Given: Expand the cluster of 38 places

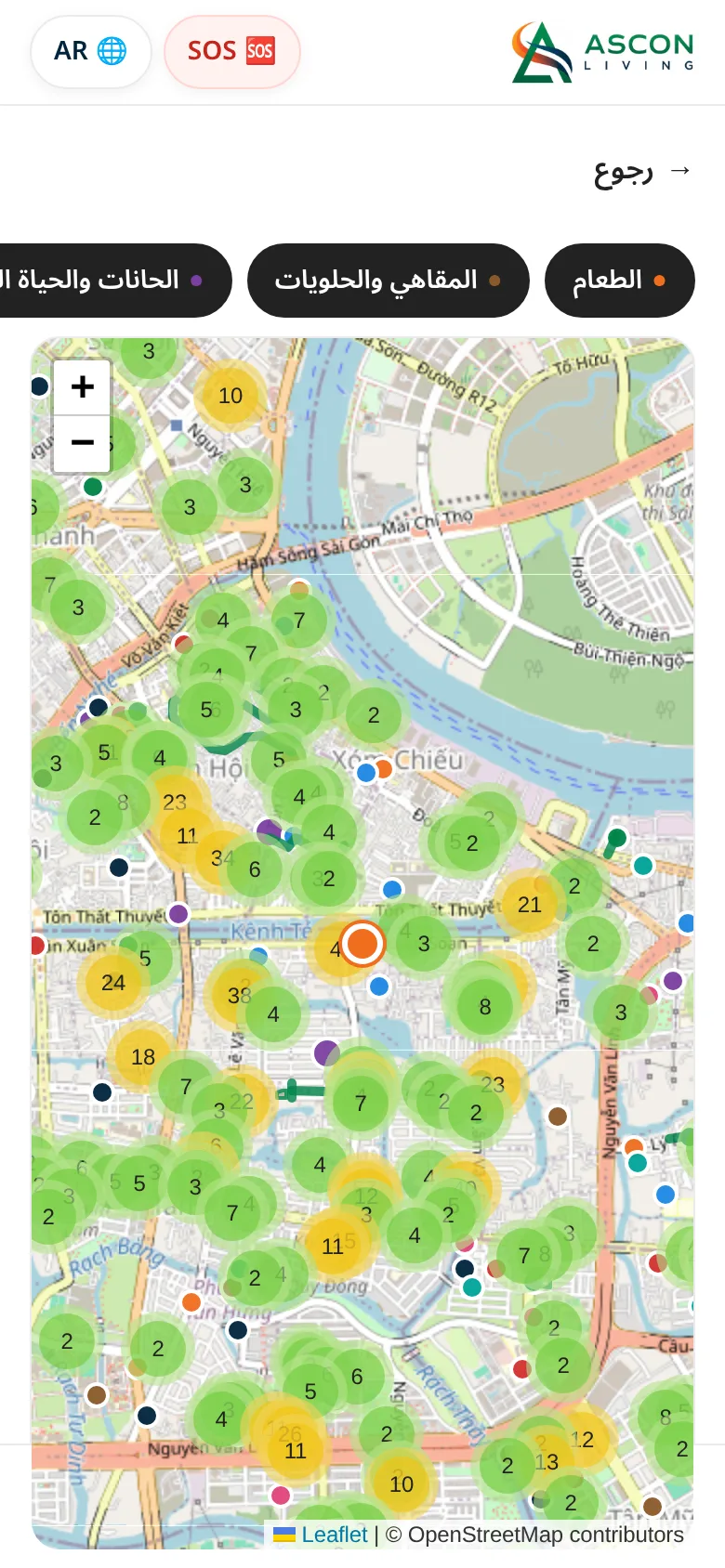Looking at the screenshot, I should coord(239,995).
